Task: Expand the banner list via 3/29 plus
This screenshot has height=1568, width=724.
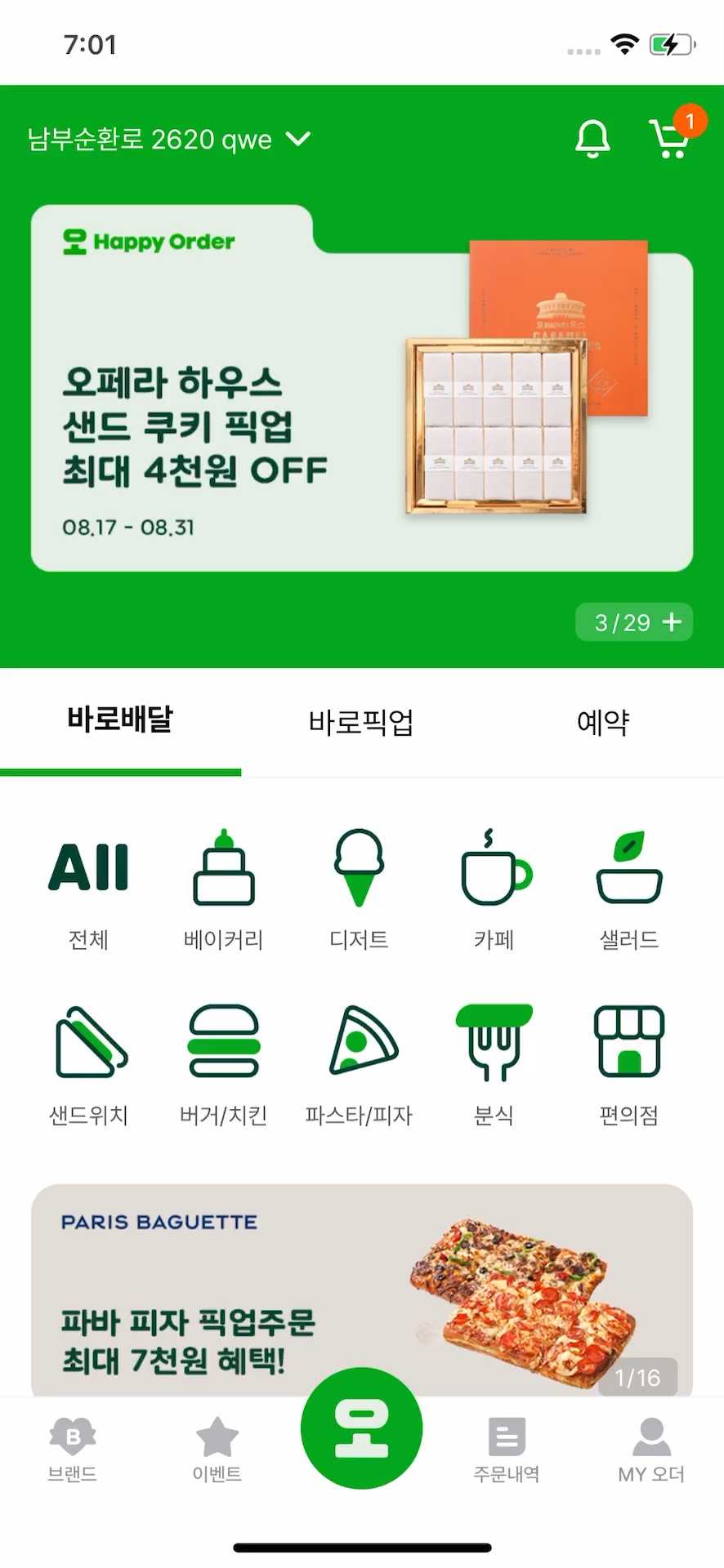Action: pyautogui.click(x=634, y=621)
